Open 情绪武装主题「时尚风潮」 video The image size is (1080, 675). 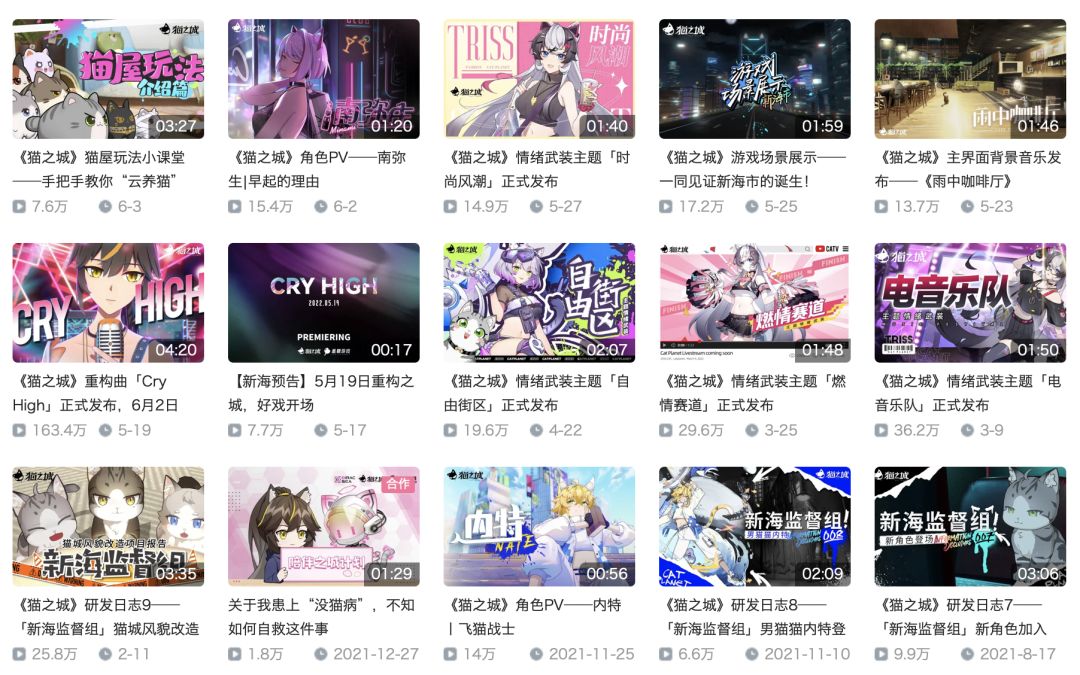click(539, 79)
